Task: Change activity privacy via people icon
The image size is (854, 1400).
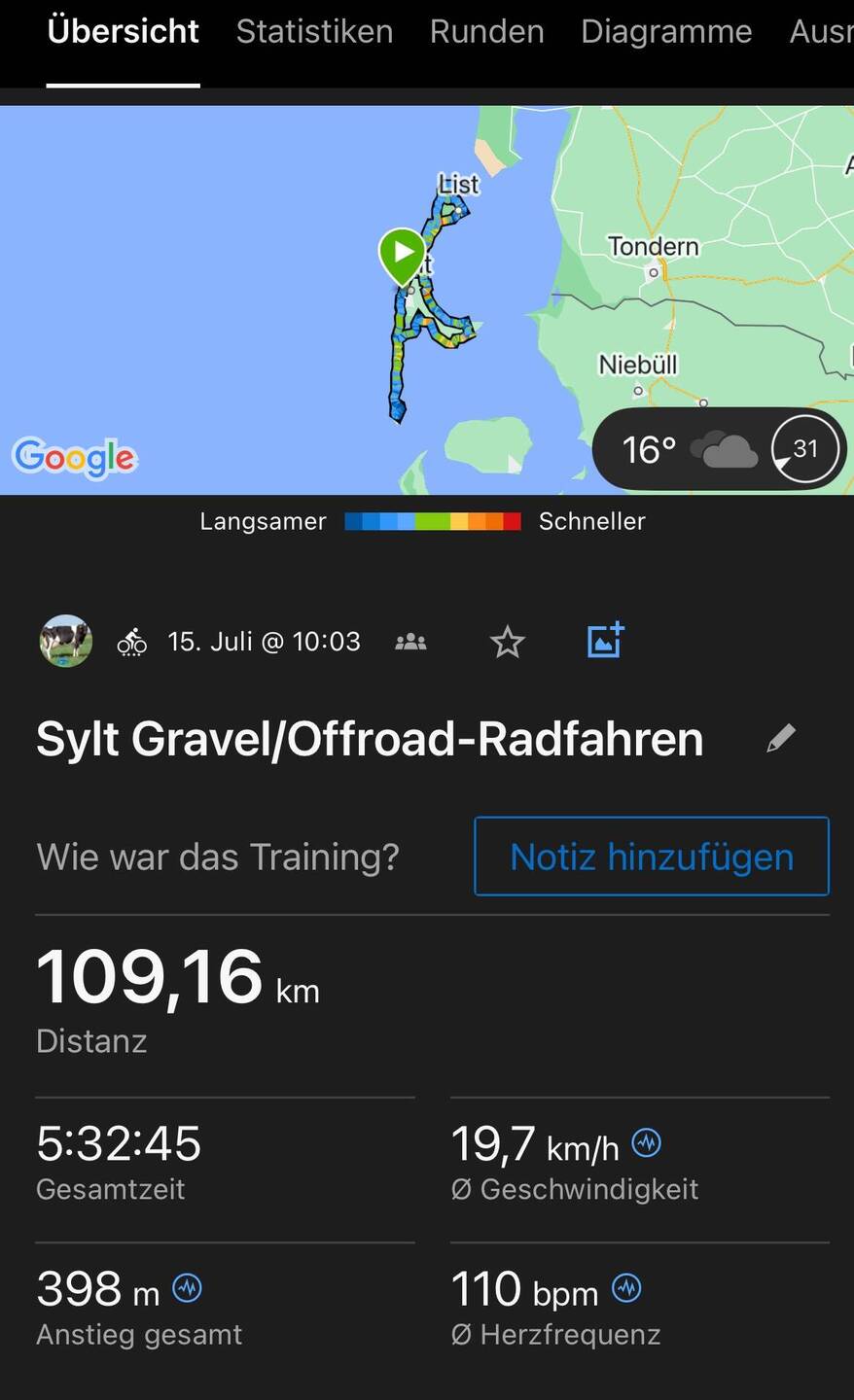Action: pyautogui.click(x=410, y=642)
